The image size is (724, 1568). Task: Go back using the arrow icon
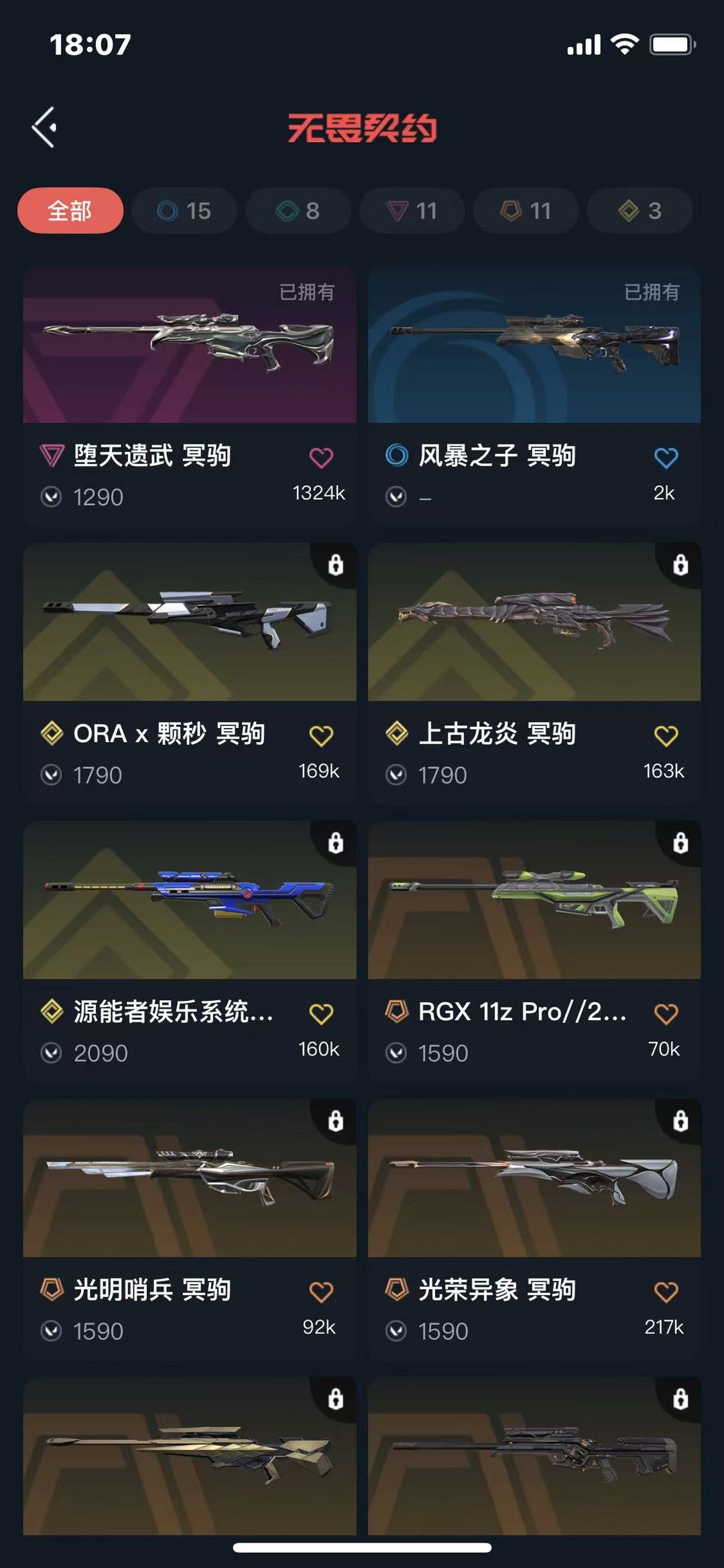(45, 127)
